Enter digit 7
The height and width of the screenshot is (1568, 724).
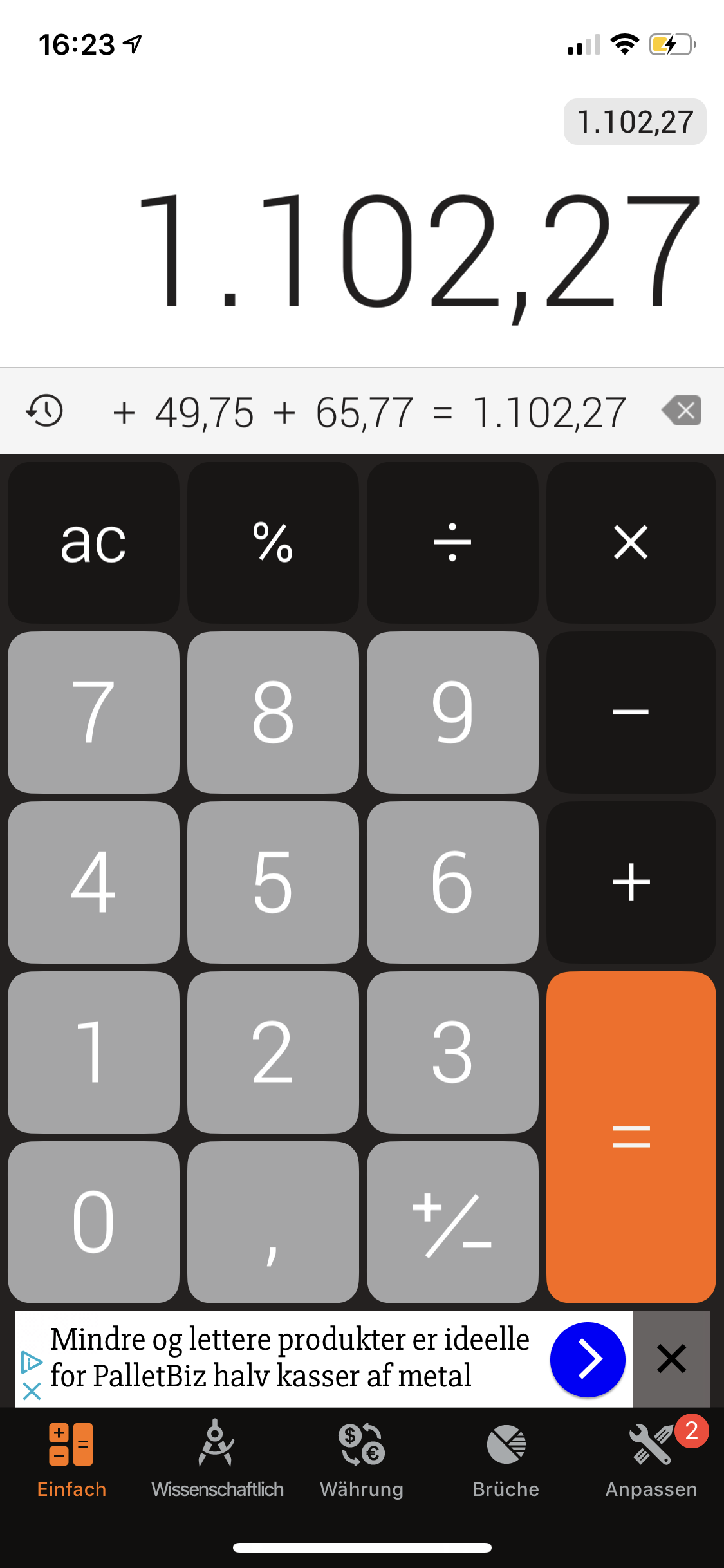point(93,712)
